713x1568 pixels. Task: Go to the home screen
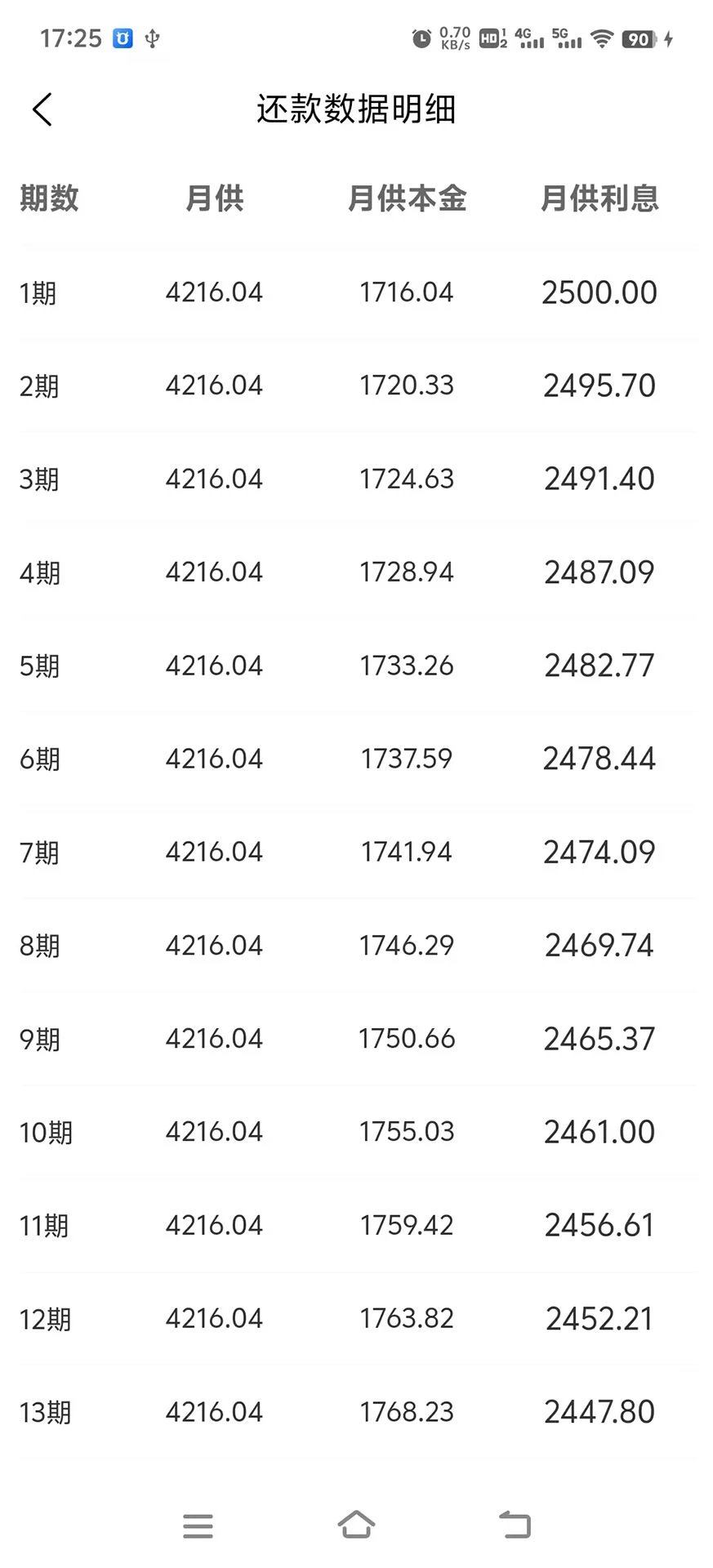point(356,1525)
